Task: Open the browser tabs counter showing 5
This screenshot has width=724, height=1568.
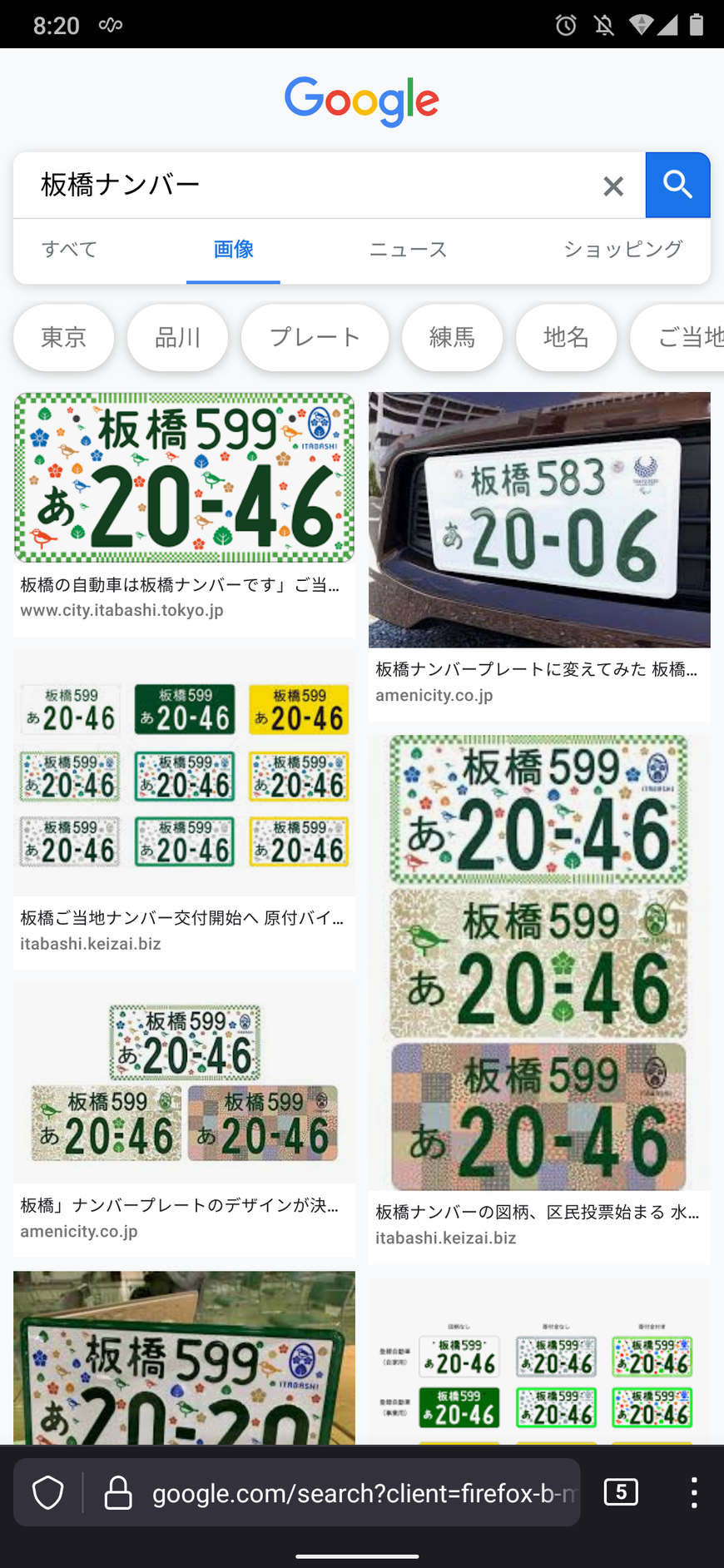Action: click(621, 1492)
